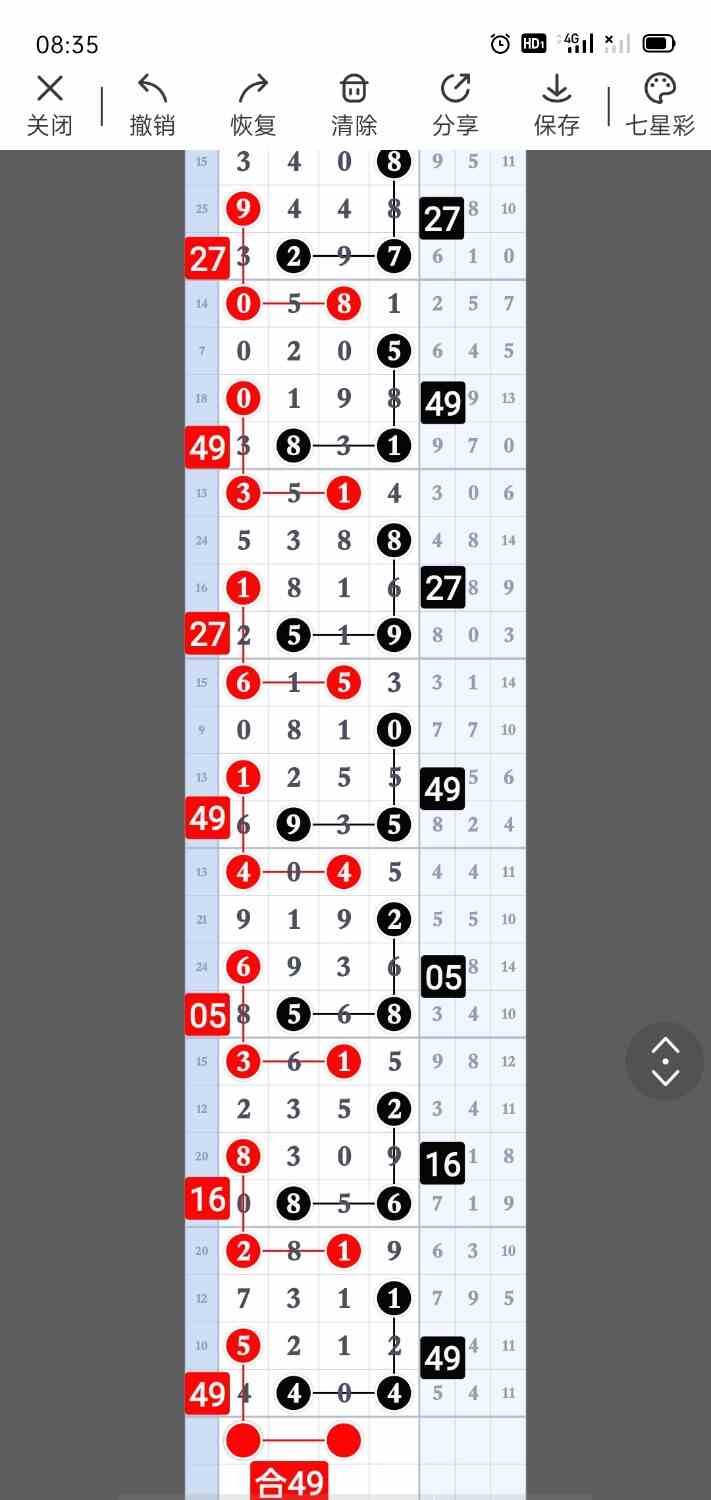Screen dimensions: 711x1500
Task: Redo the action with 恢复
Action: click(253, 104)
